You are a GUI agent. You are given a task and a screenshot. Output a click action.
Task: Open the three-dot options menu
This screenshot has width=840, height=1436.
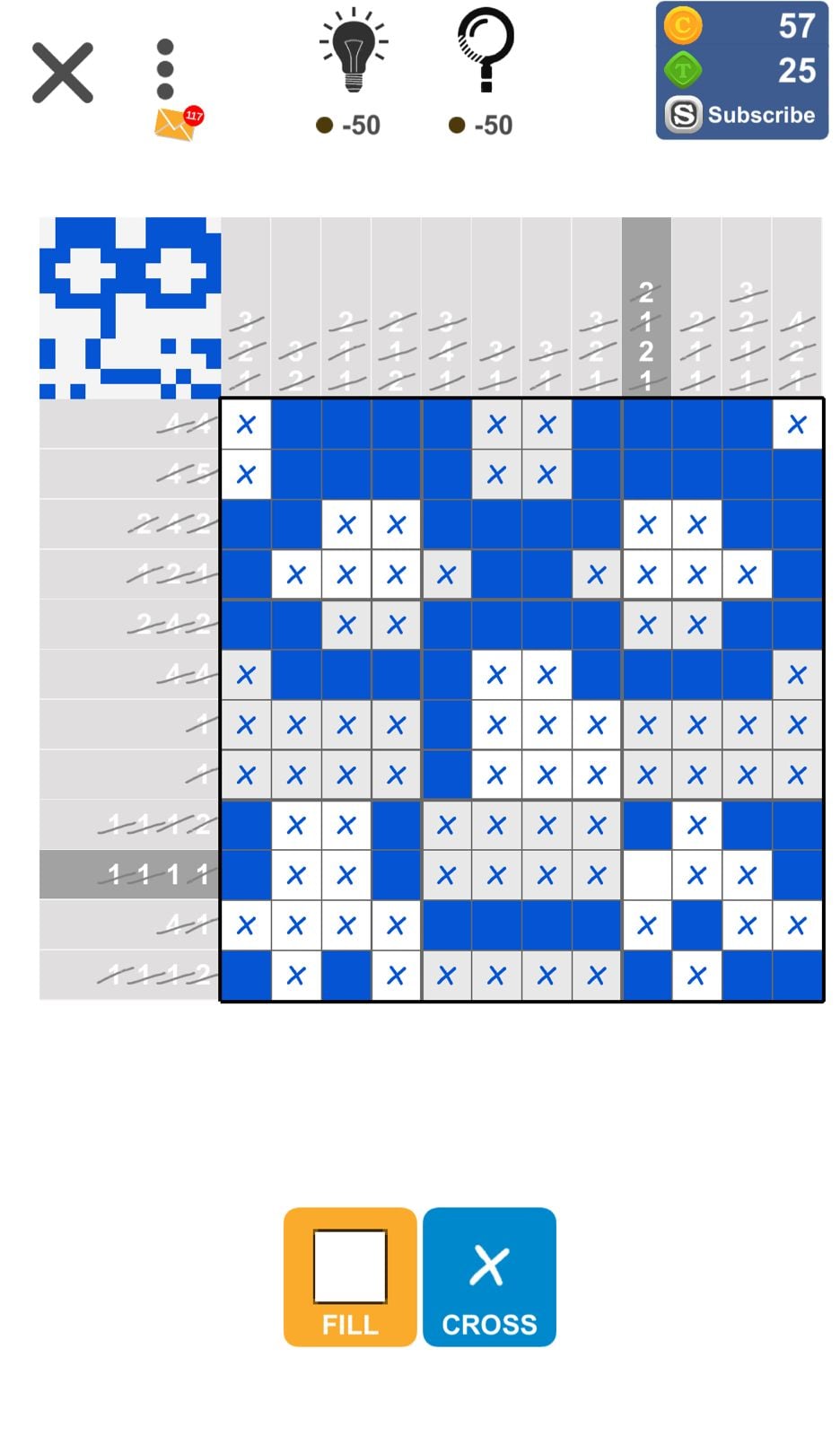coord(165,68)
